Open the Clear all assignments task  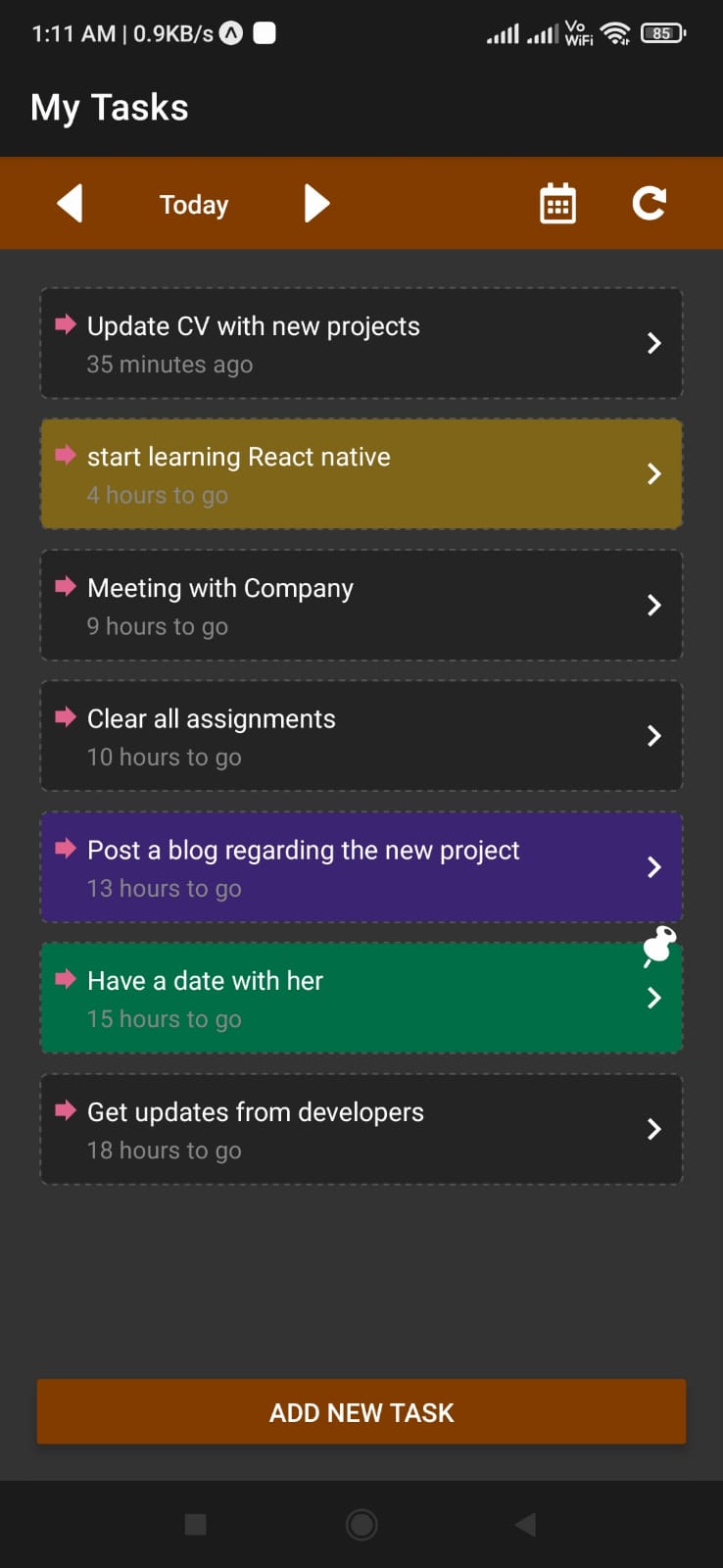pyautogui.click(x=361, y=736)
